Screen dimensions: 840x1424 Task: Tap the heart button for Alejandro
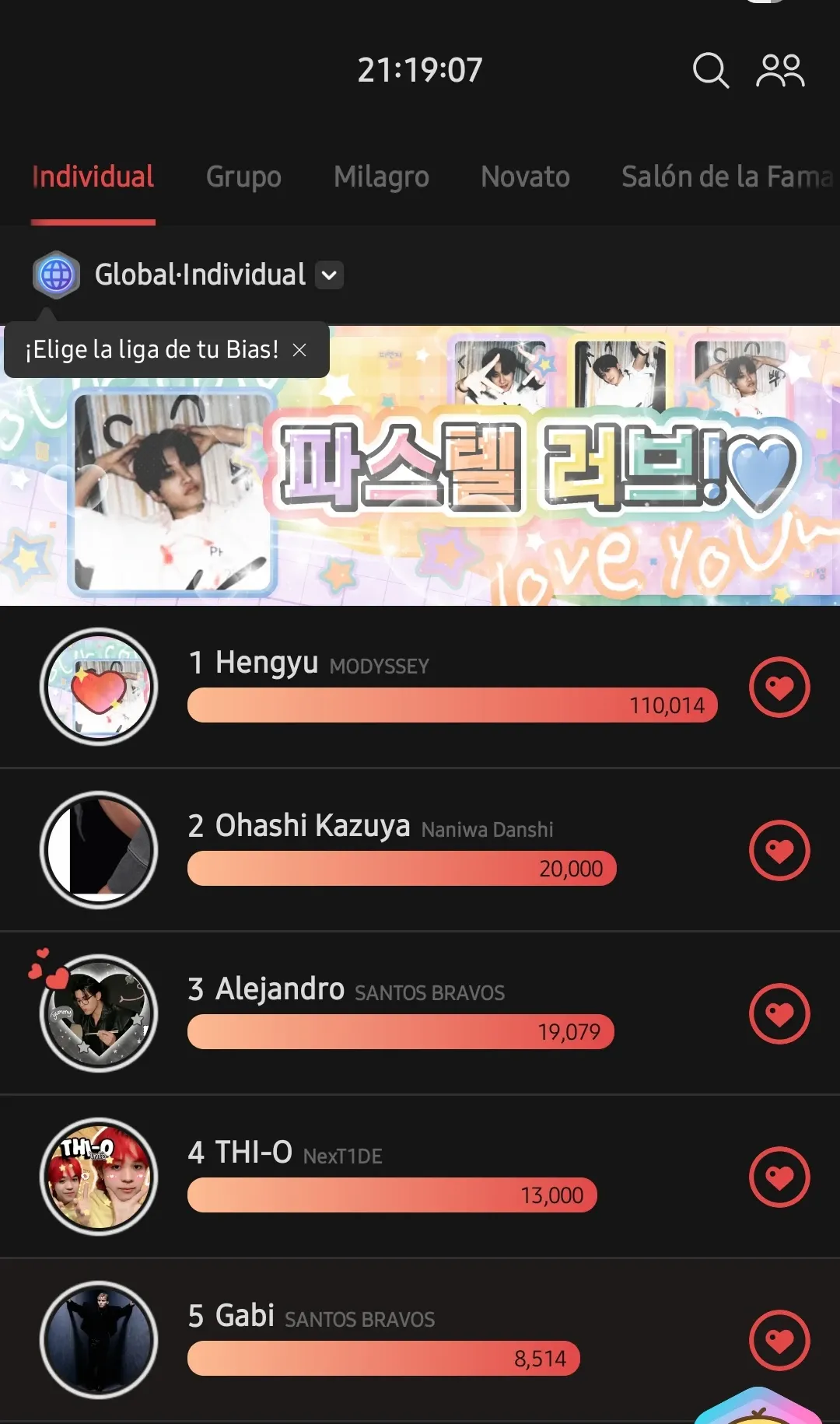tap(779, 1014)
